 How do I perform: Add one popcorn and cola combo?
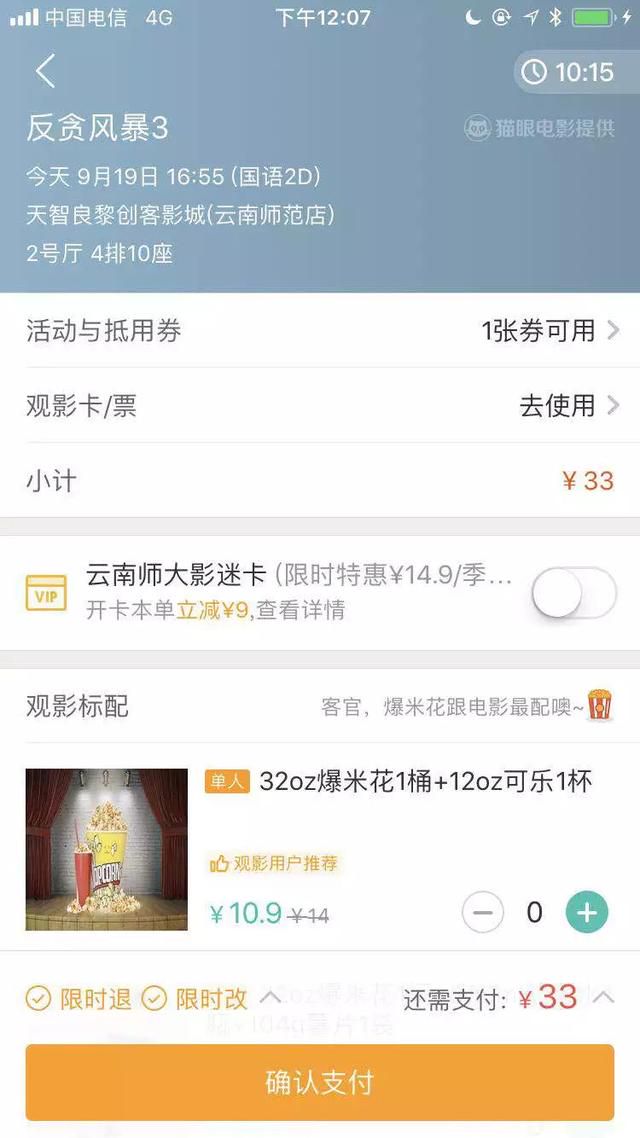click(x=587, y=912)
